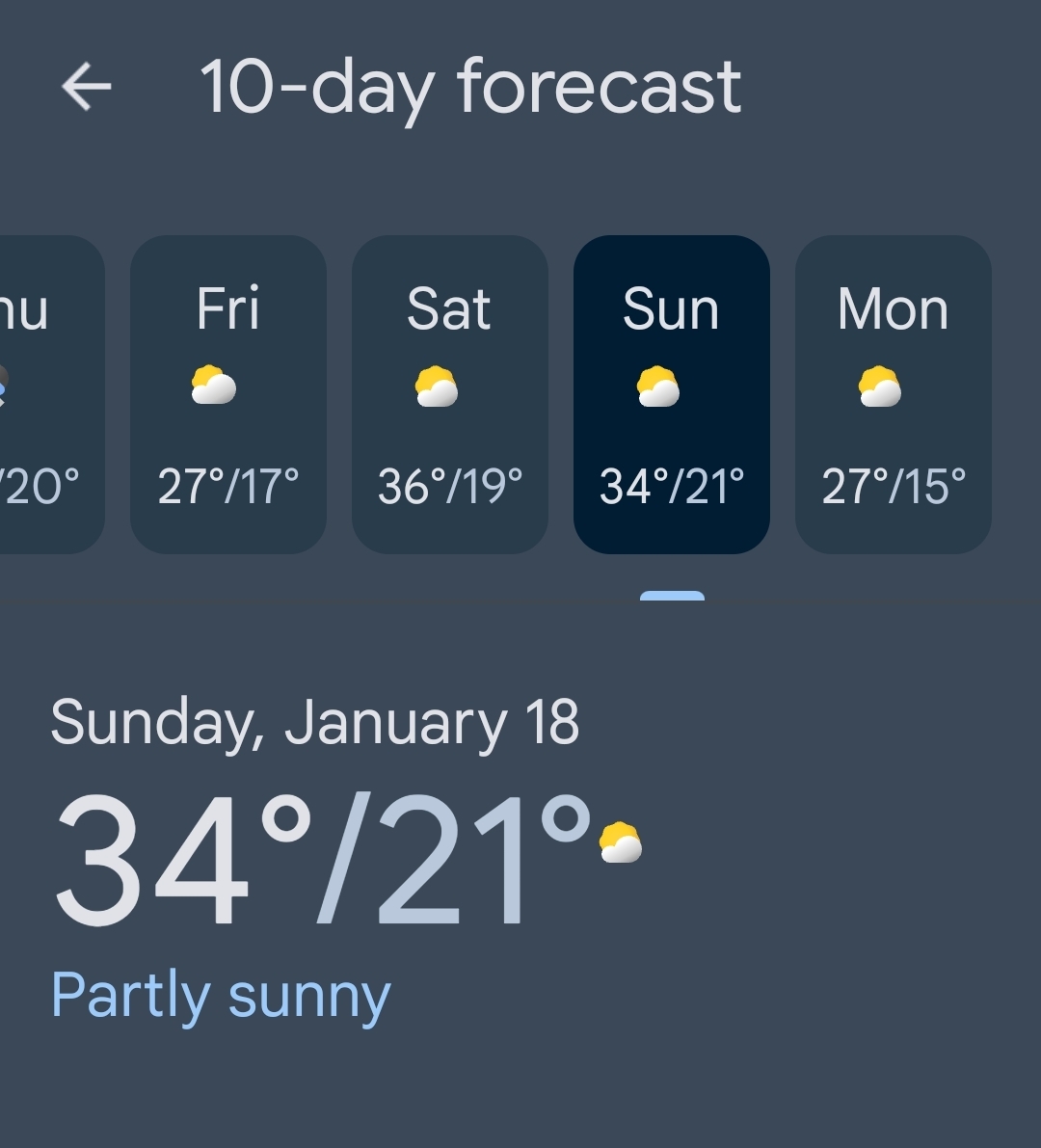Show the Sat 36°/19° forecast
The image size is (1041, 1148).
point(450,395)
